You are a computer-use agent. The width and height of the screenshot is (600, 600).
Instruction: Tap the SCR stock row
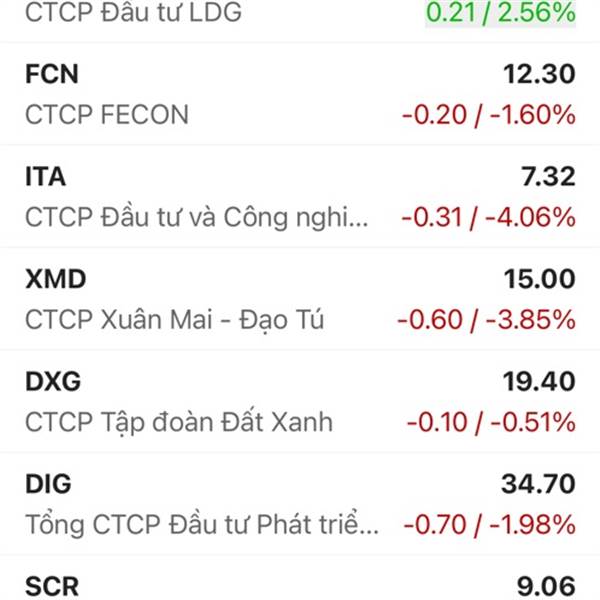(300, 584)
